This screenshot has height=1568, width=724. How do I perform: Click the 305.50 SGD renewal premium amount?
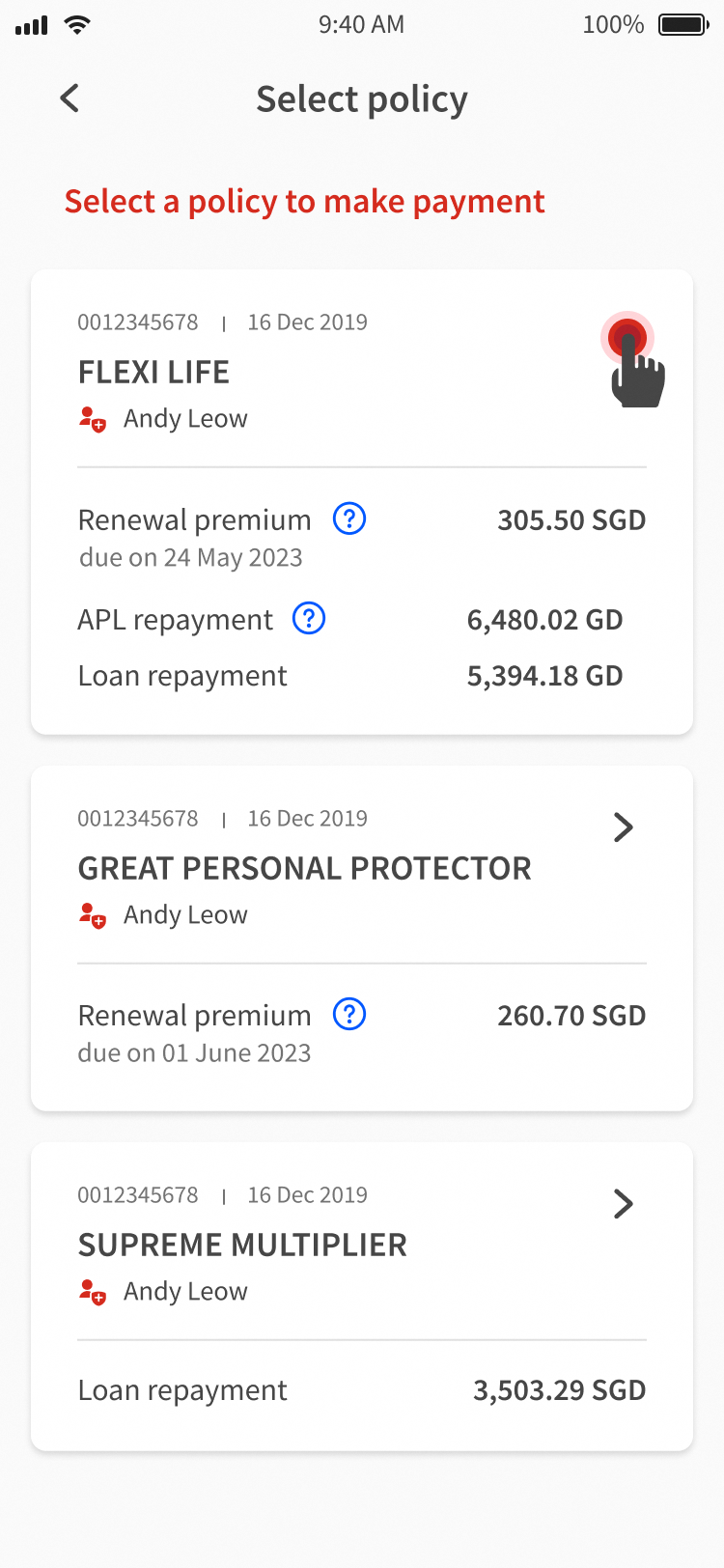coord(571,519)
